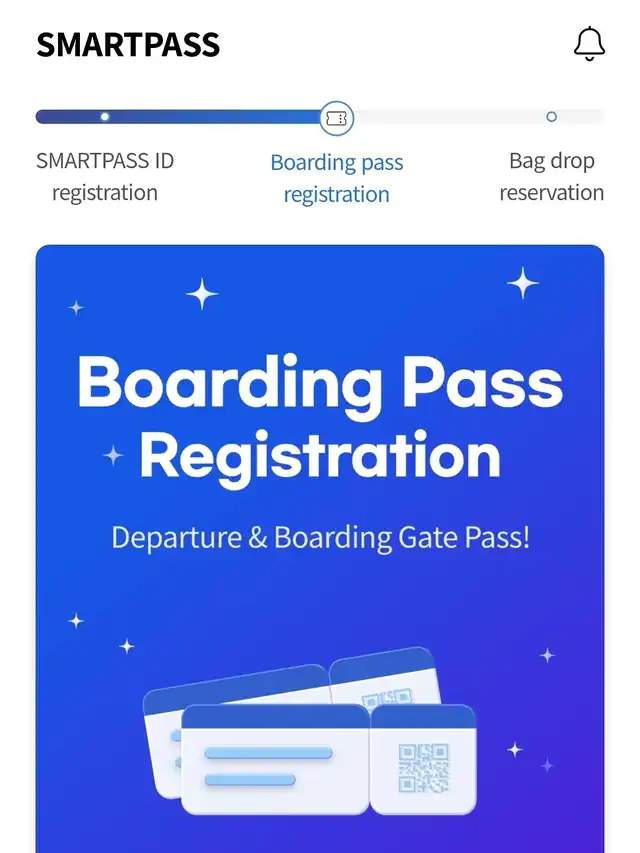This screenshot has width=640, height=853.
Task: Select the Boarding pass registration step
Action: click(x=337, y=177)
